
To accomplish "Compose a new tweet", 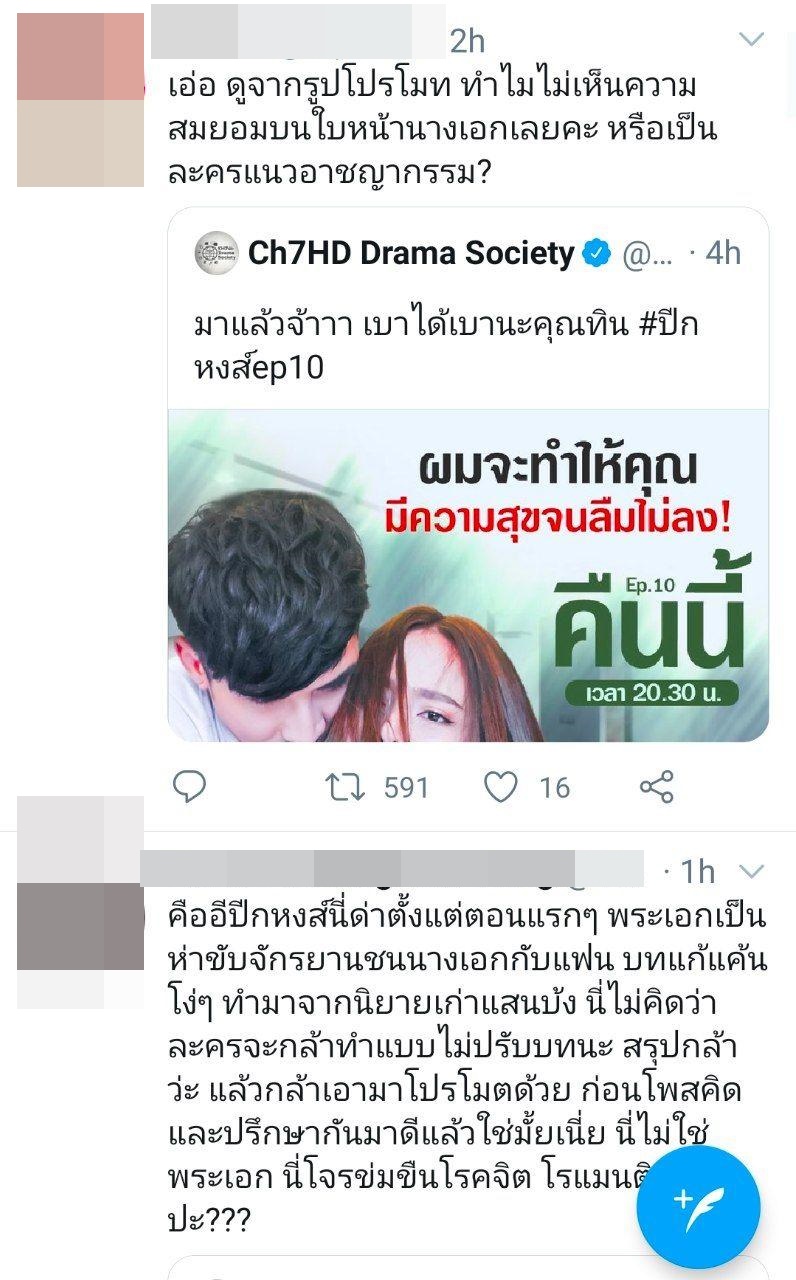I will pyautogui.click(x=698, y=1200).
